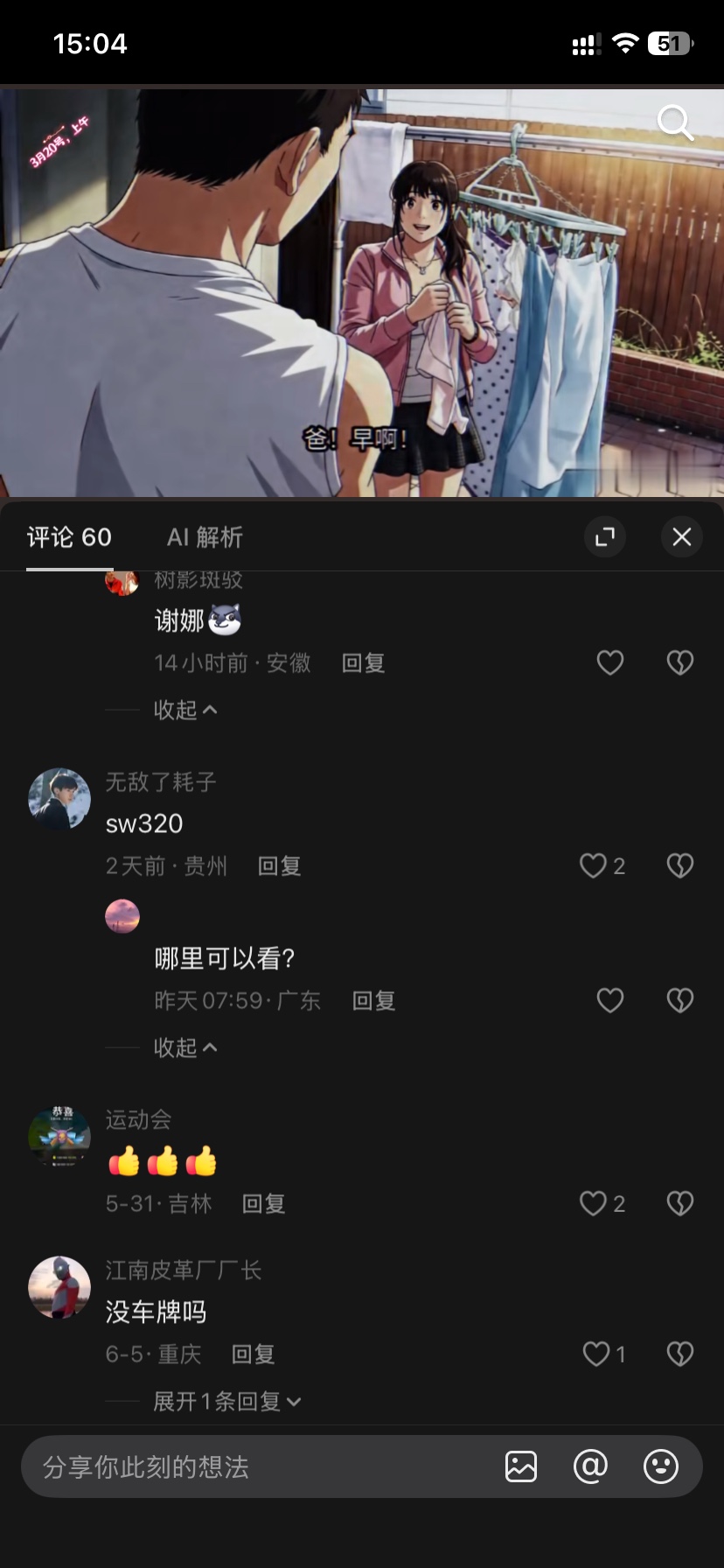This screenshot has width=724, height=1568.
Task: Switch to the AI 解析 tab
Action: coord(205,536)
